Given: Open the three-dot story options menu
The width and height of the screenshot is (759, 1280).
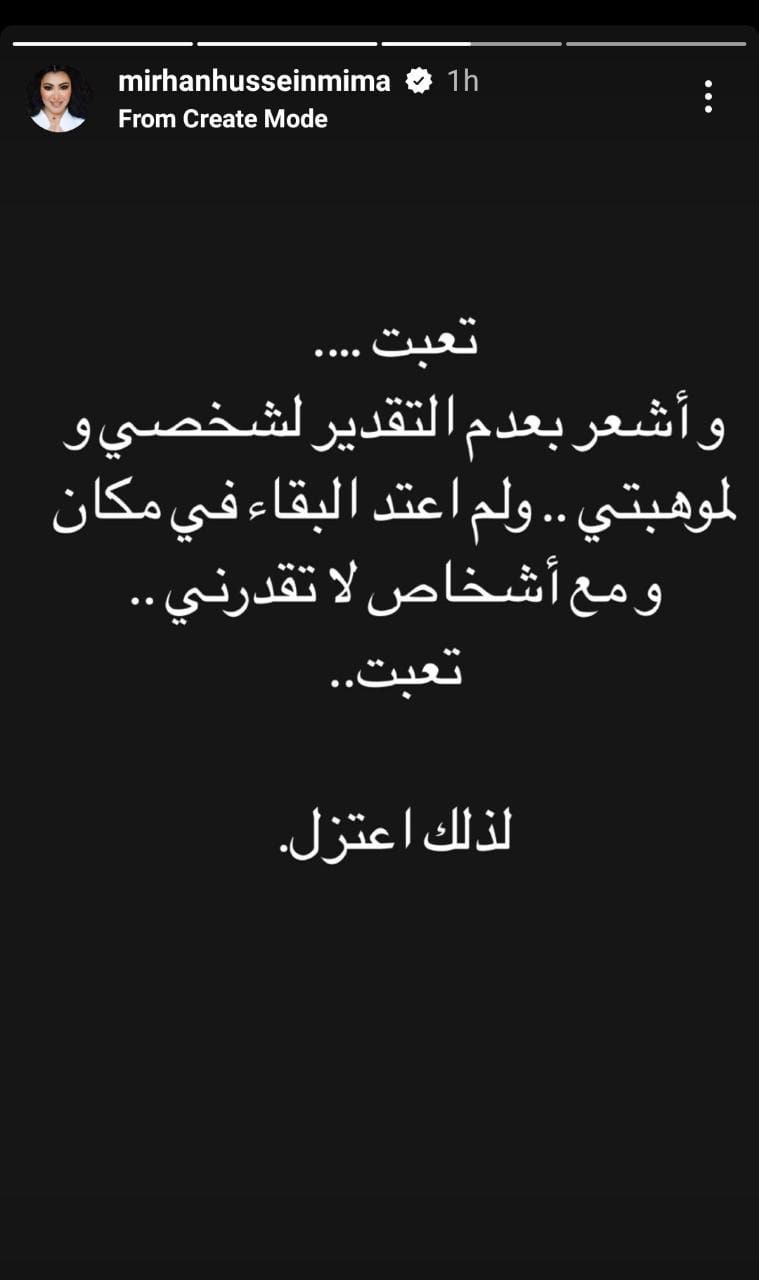Looking at the screenshot, I should click(x=708, y=95).
